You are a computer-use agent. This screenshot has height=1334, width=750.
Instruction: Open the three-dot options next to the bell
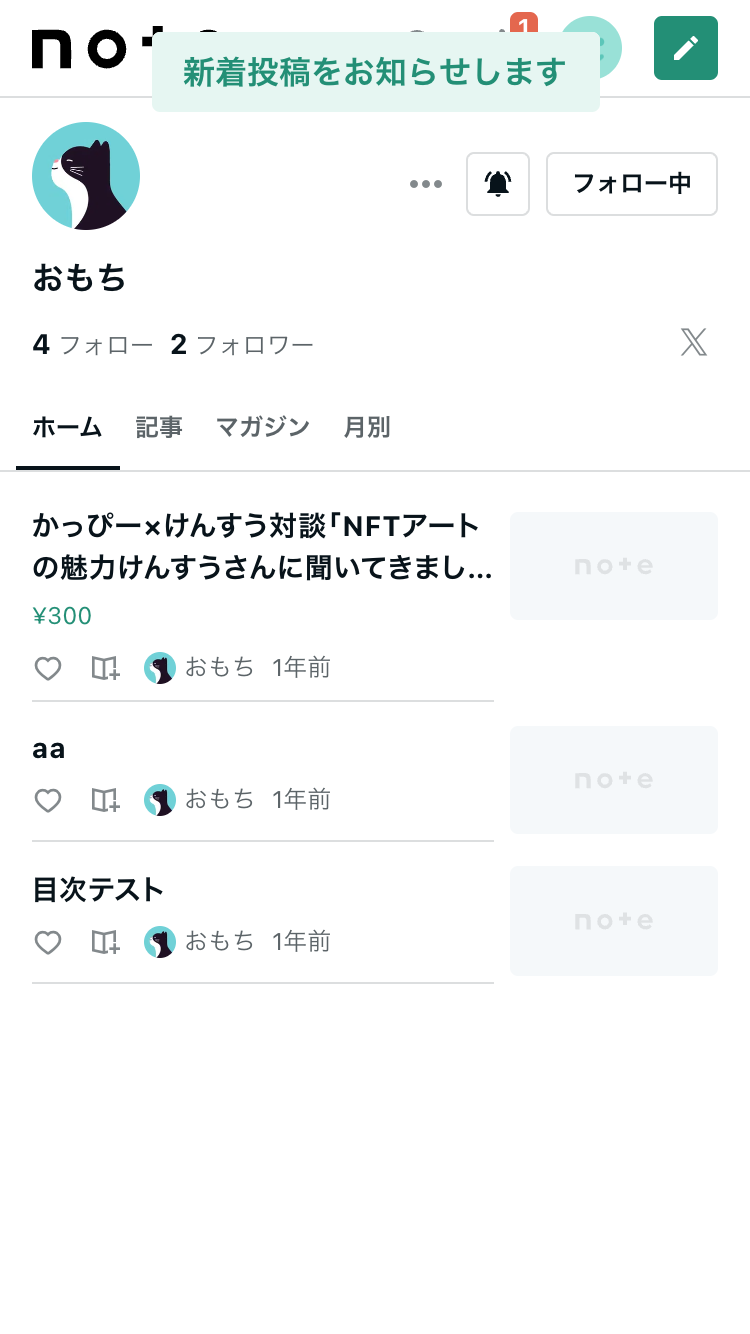[426, 184]
